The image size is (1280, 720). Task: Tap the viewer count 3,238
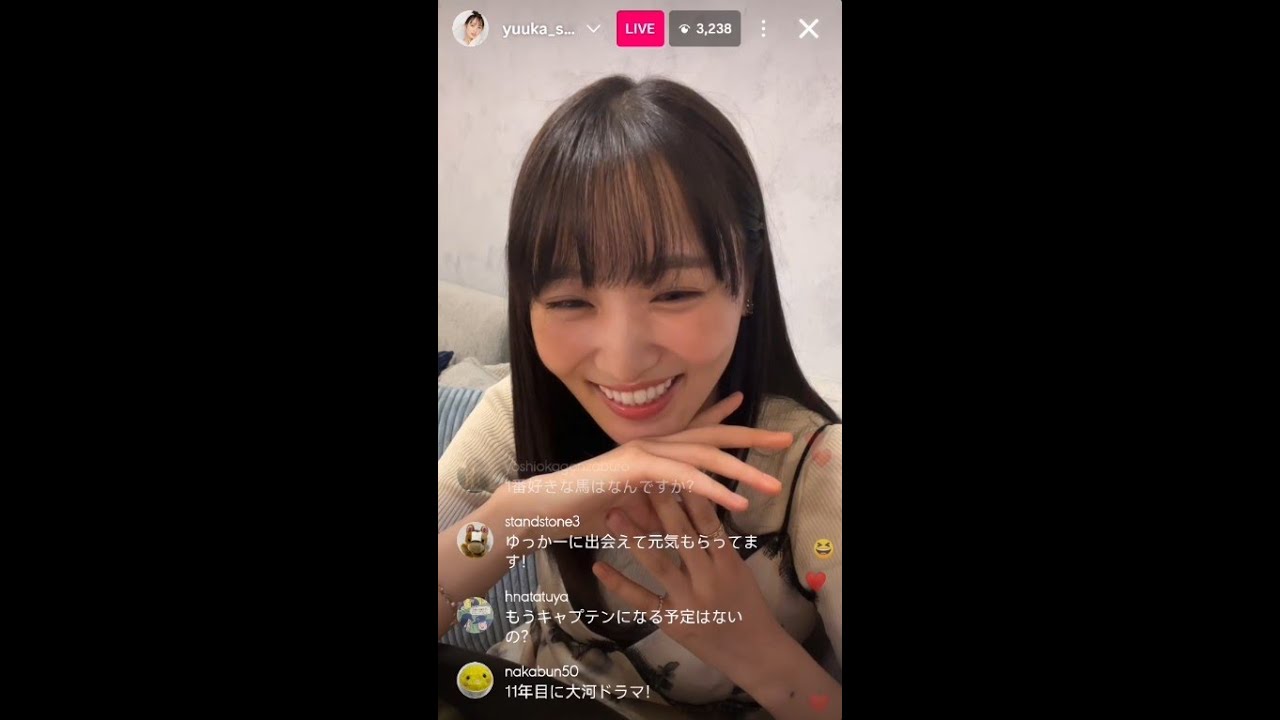point(705,29)
